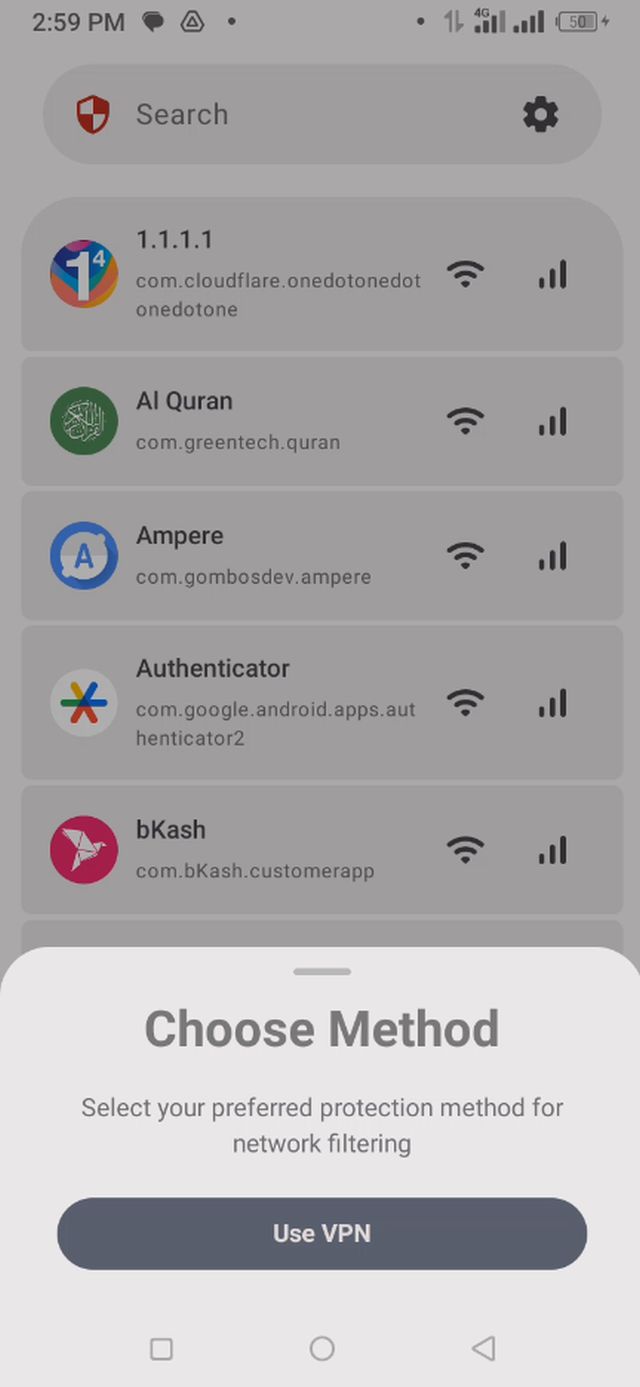Toggle mobile data for Authenticator
Image resolution: width=640 pixels, height=1387 pixels.
pyautogui.click(x=553, y=703)
